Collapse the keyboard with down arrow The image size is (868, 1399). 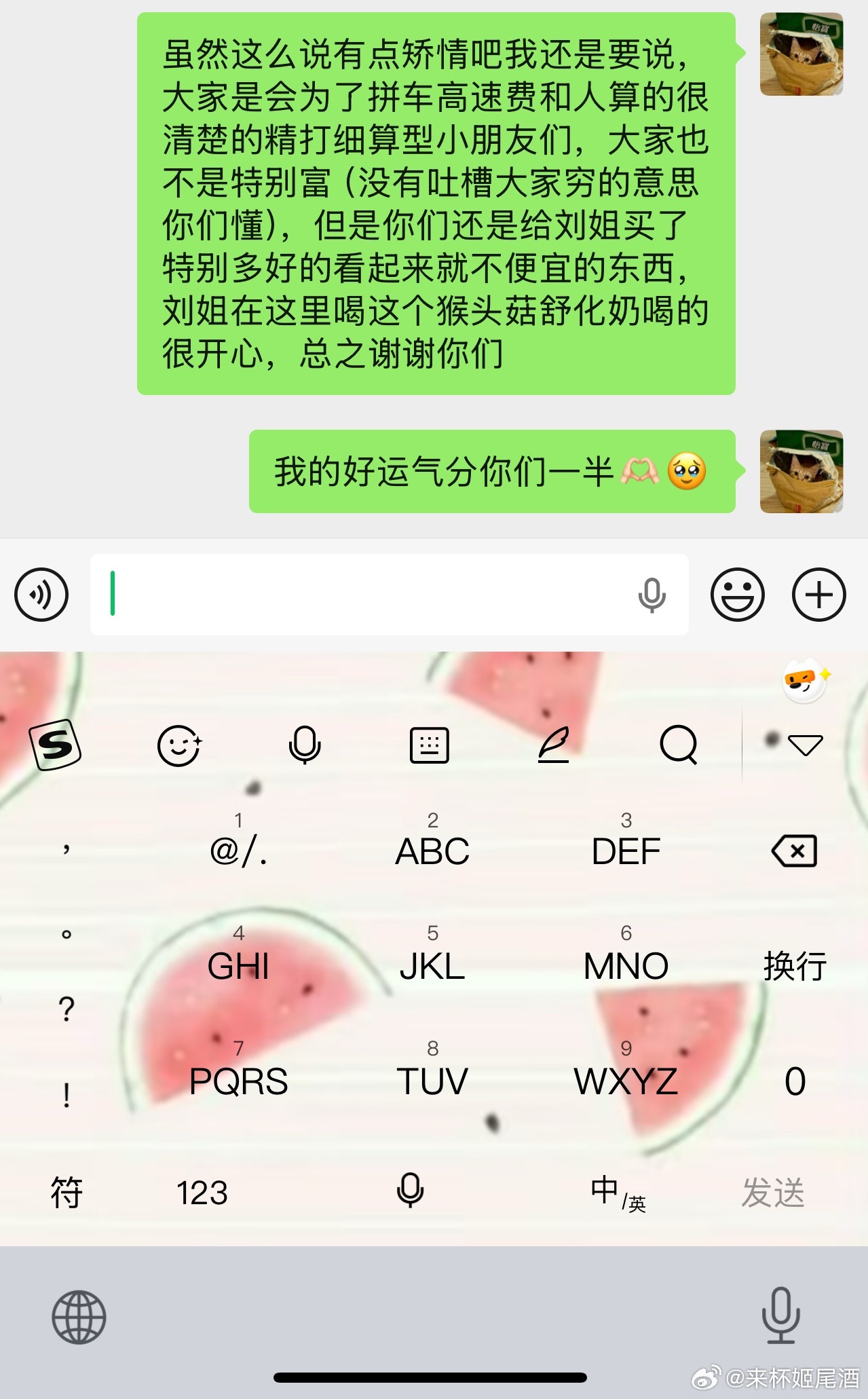click(x=806, y=745)
